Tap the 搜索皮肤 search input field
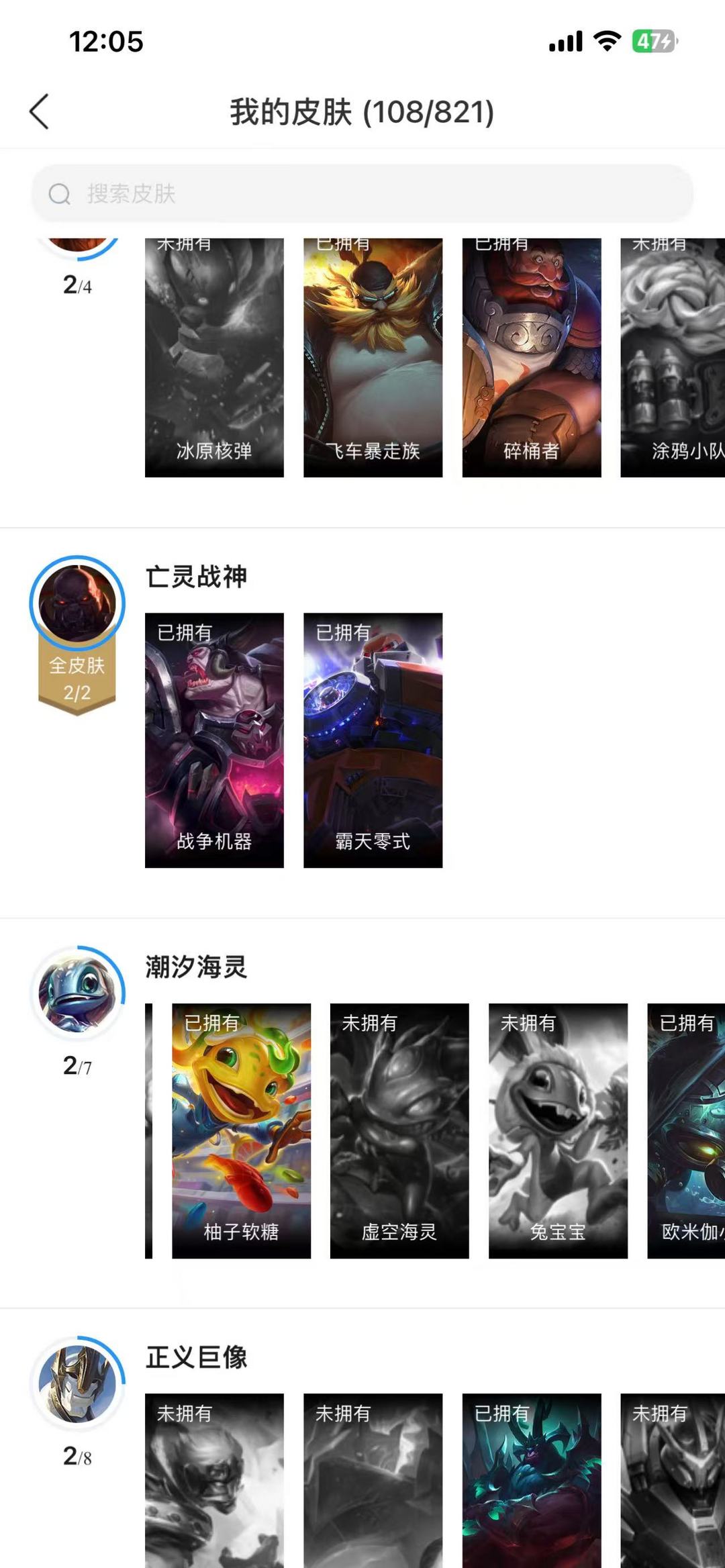 362,194
